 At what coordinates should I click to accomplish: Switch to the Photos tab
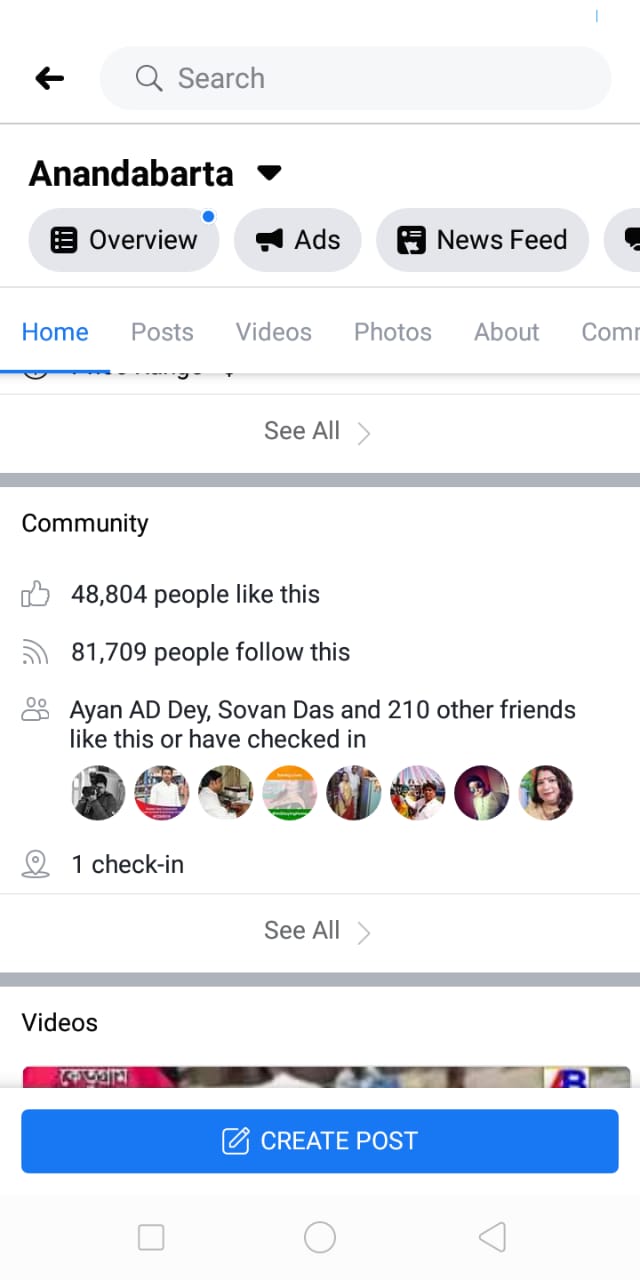392,332
